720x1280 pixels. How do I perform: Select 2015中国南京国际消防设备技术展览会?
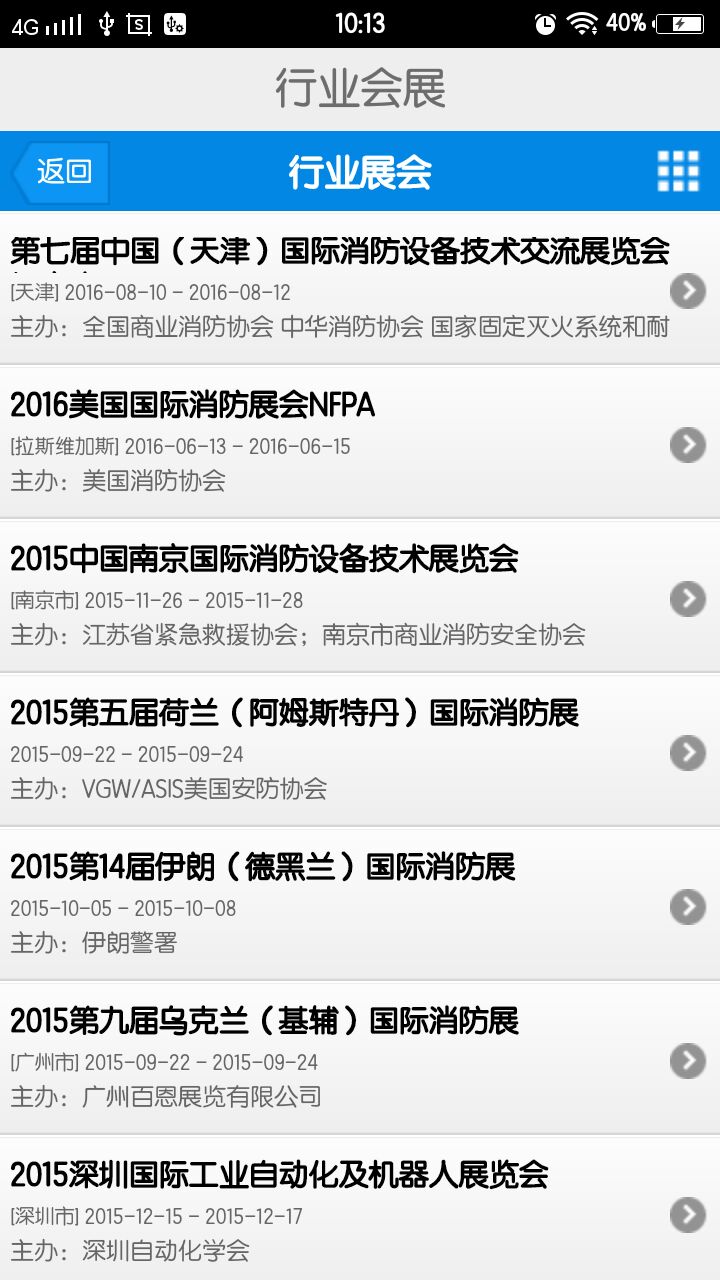[x=340, y=596]
